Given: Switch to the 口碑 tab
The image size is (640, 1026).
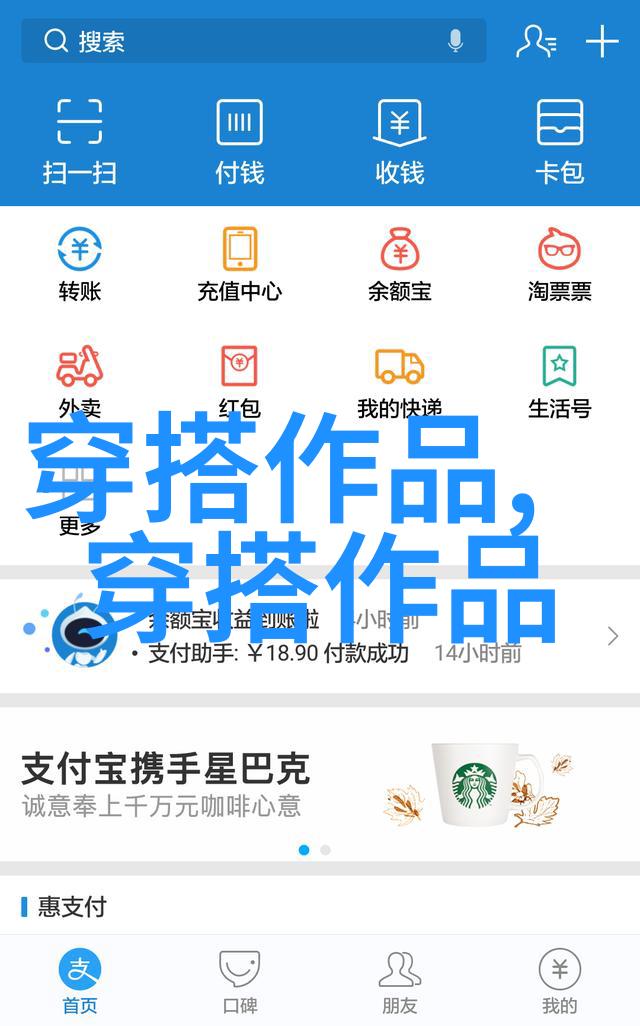Looking at the screenshot, I should click(240, 982).
